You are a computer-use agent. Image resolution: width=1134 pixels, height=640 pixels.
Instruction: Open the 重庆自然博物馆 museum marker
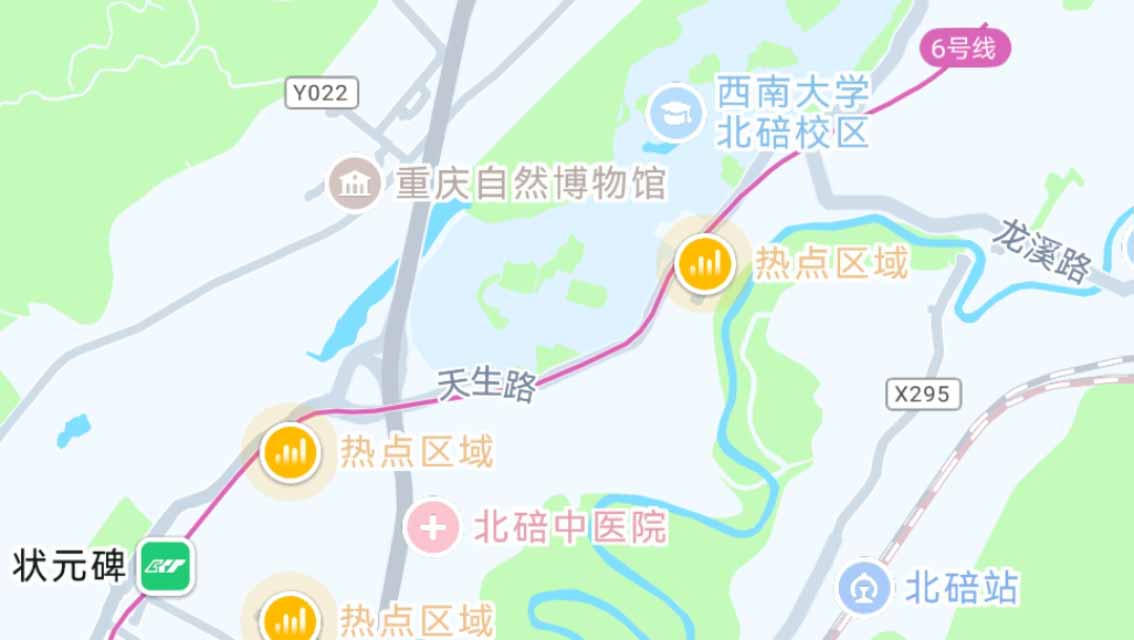pyautogui.click(x=355, y=183)
